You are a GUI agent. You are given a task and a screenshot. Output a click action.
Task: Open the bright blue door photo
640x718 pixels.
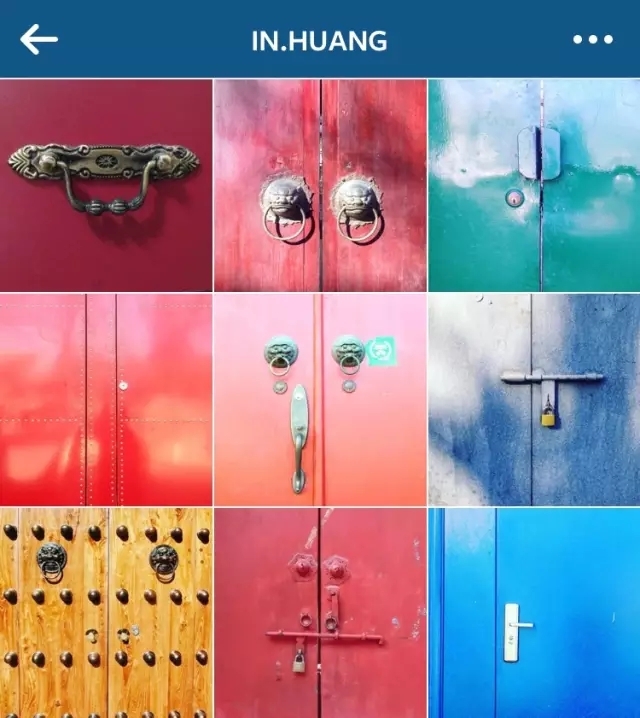tap(534, 613)
